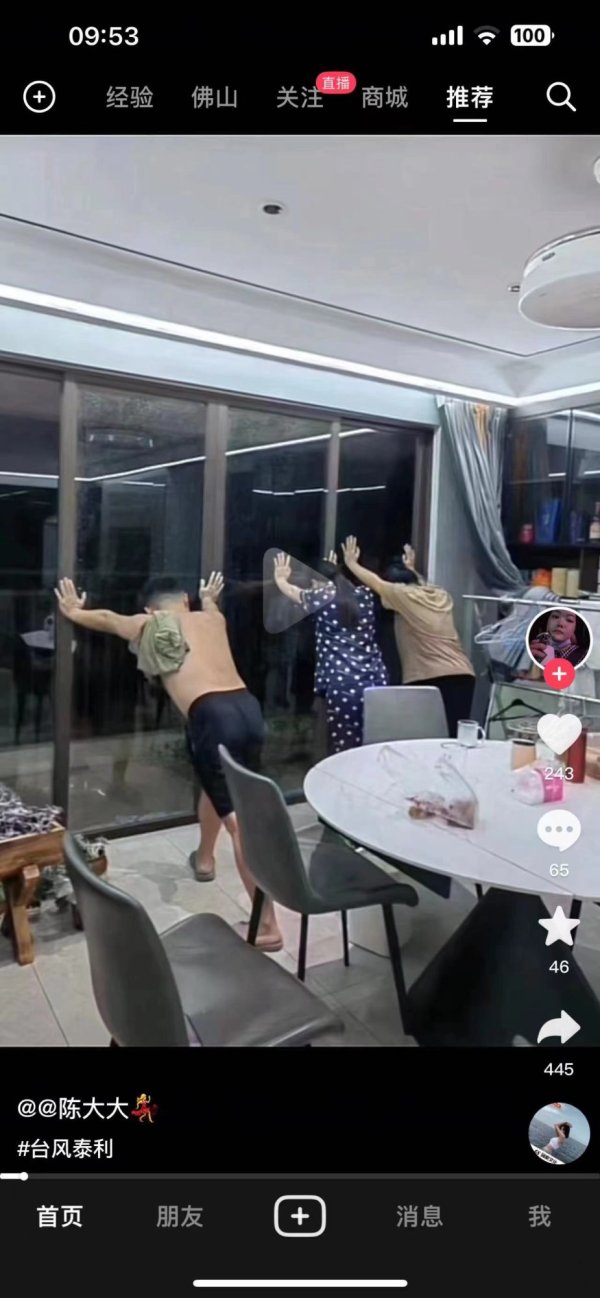The image size is (600, 1298).
Task: Open the creator's avatar profile
Action: point(559,638)
